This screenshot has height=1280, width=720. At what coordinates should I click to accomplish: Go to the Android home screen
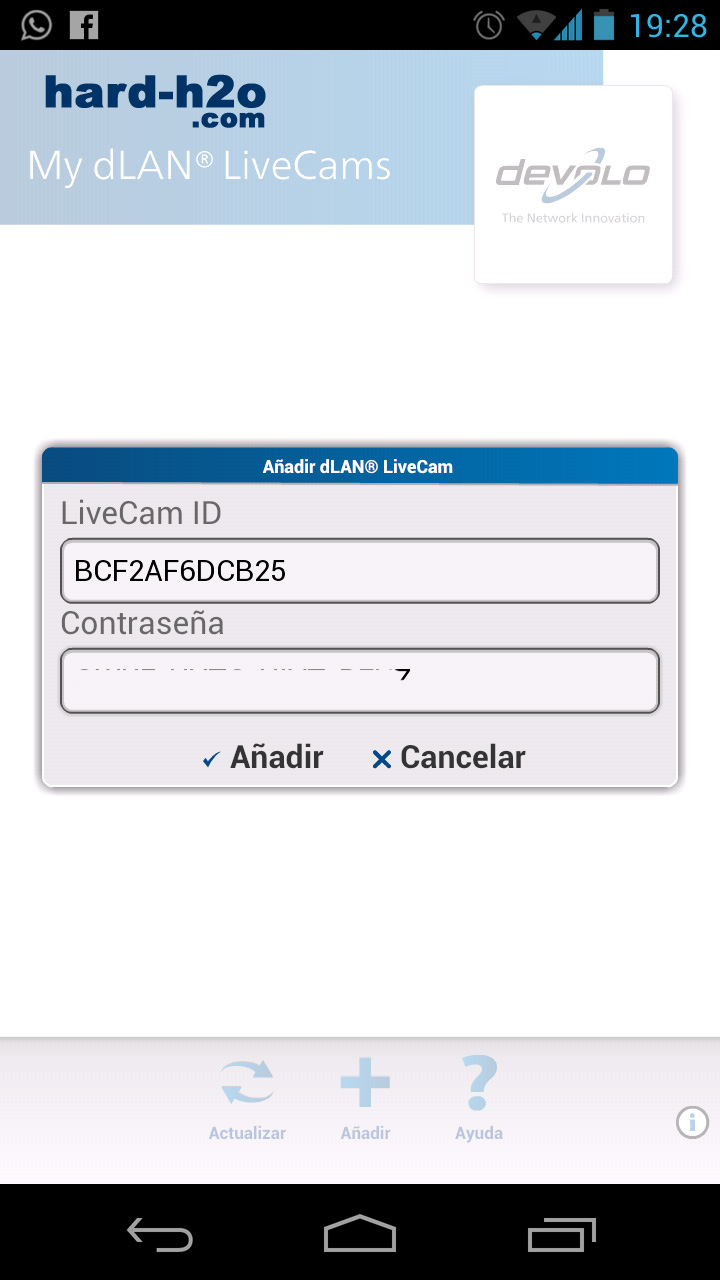click(360, 1234)
